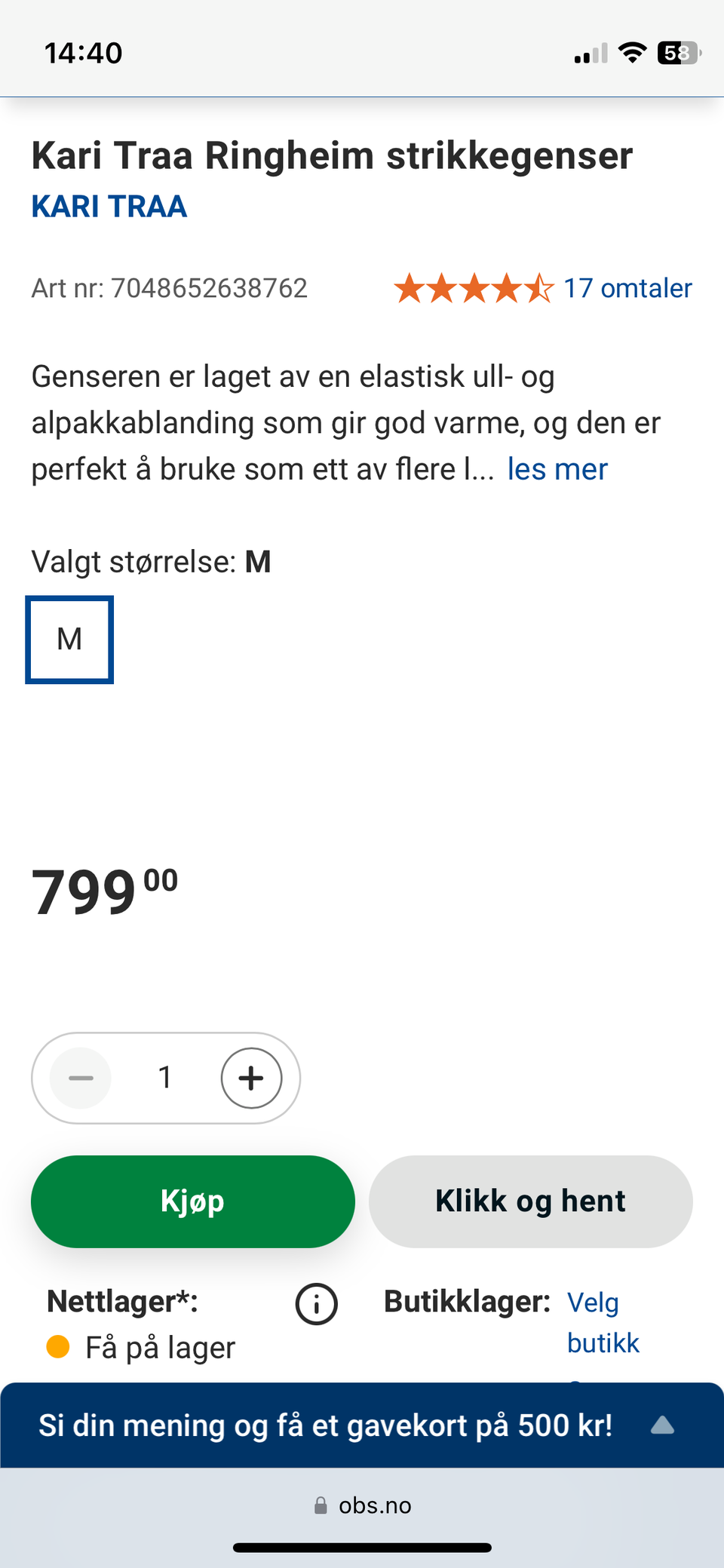Open the info tooltip next to Nettlager
724x1568 pixels.
point(316,1303)
